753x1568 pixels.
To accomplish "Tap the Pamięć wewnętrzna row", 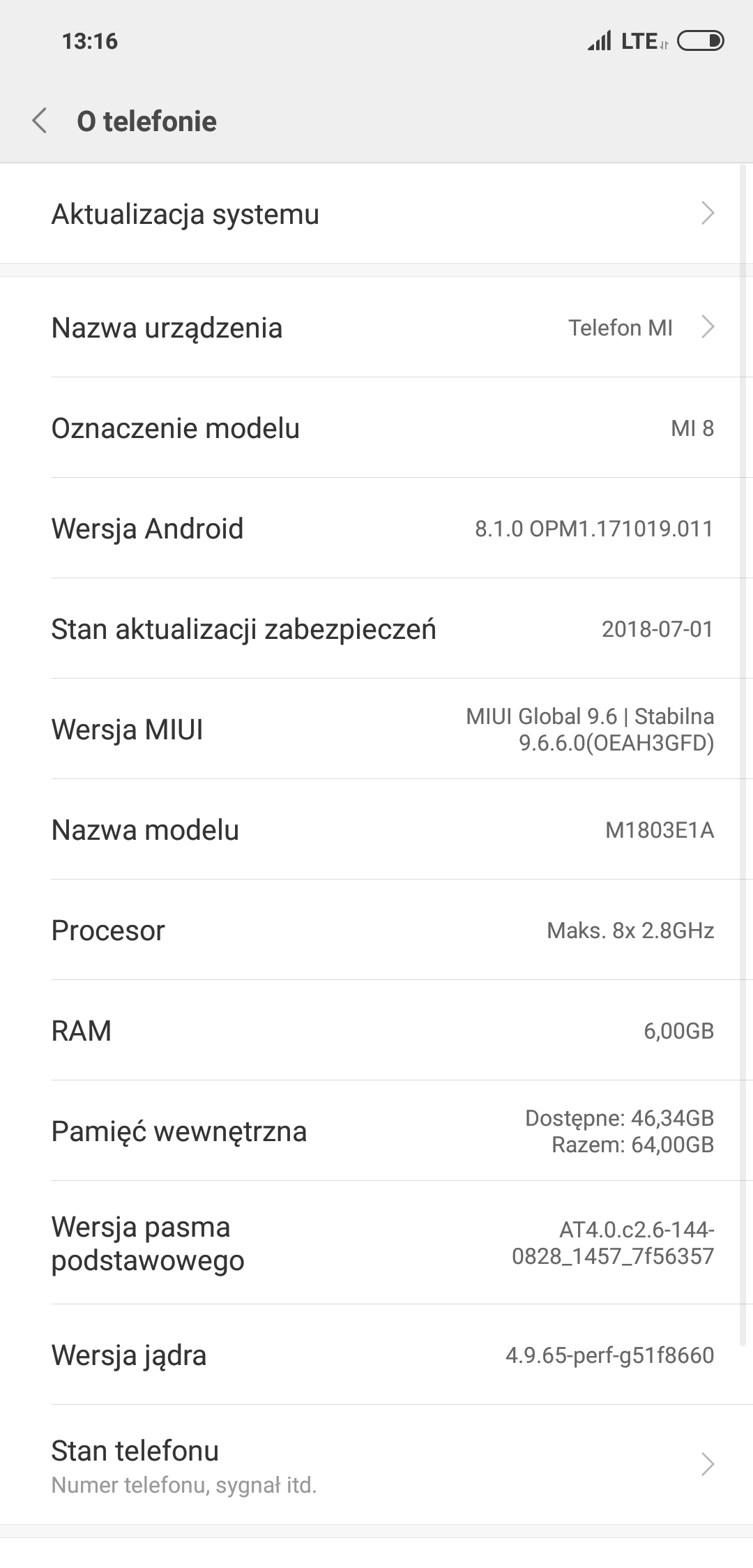I will click(376, 1131).
